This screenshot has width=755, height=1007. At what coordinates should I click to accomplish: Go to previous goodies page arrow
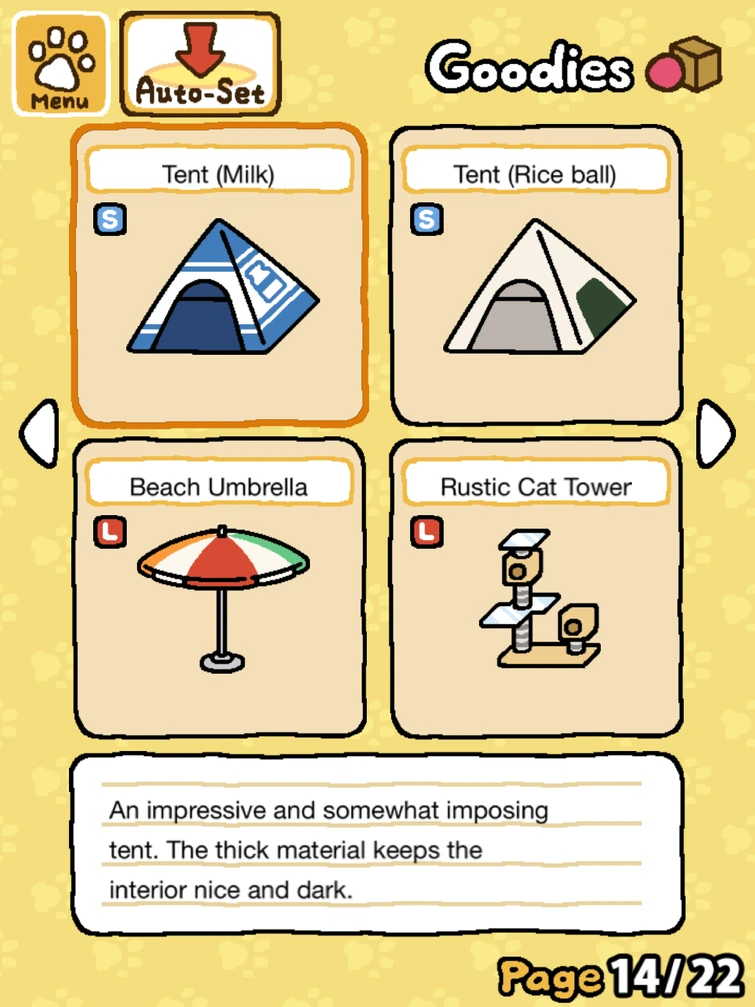[40, 433]
